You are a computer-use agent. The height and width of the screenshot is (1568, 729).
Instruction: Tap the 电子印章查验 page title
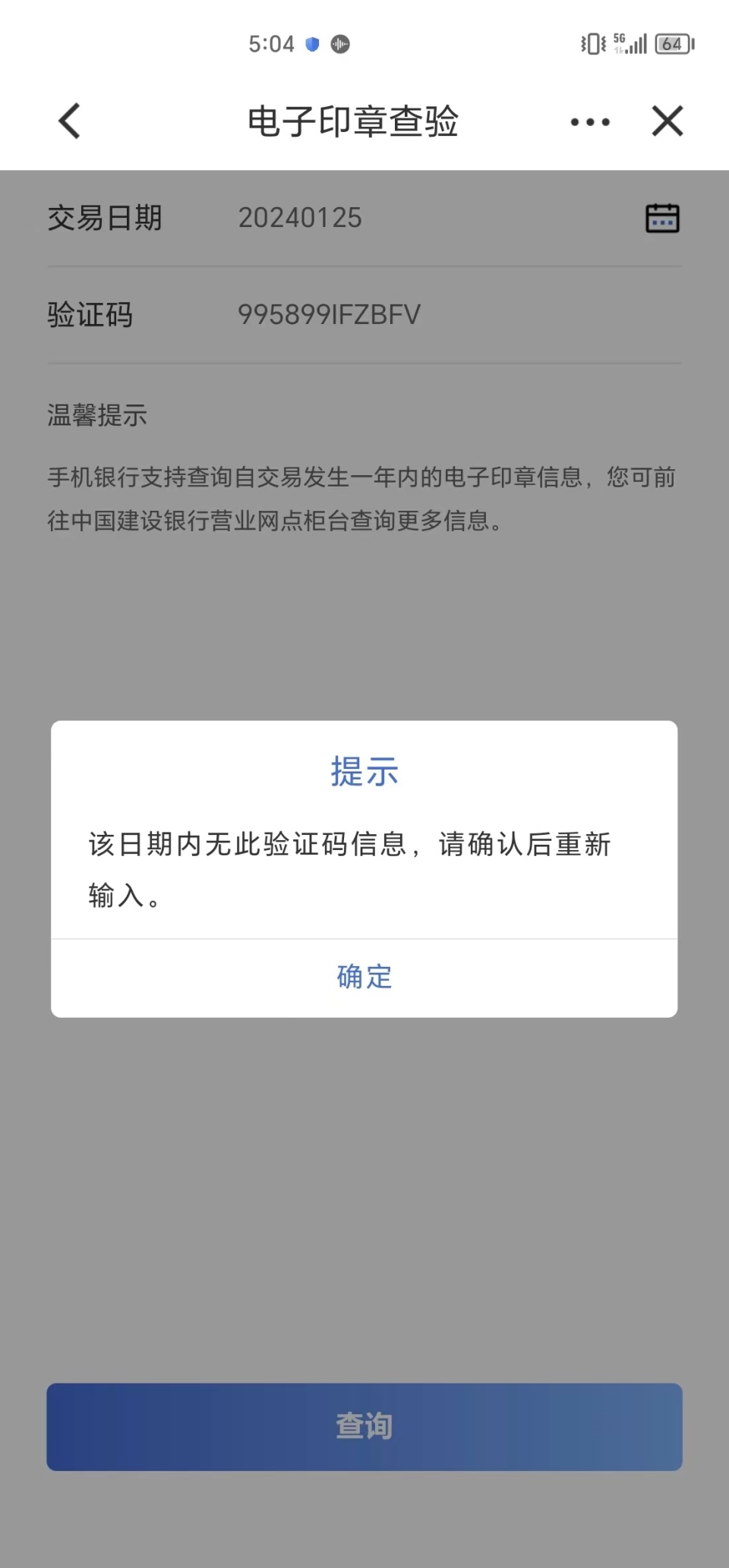point(354,121)
